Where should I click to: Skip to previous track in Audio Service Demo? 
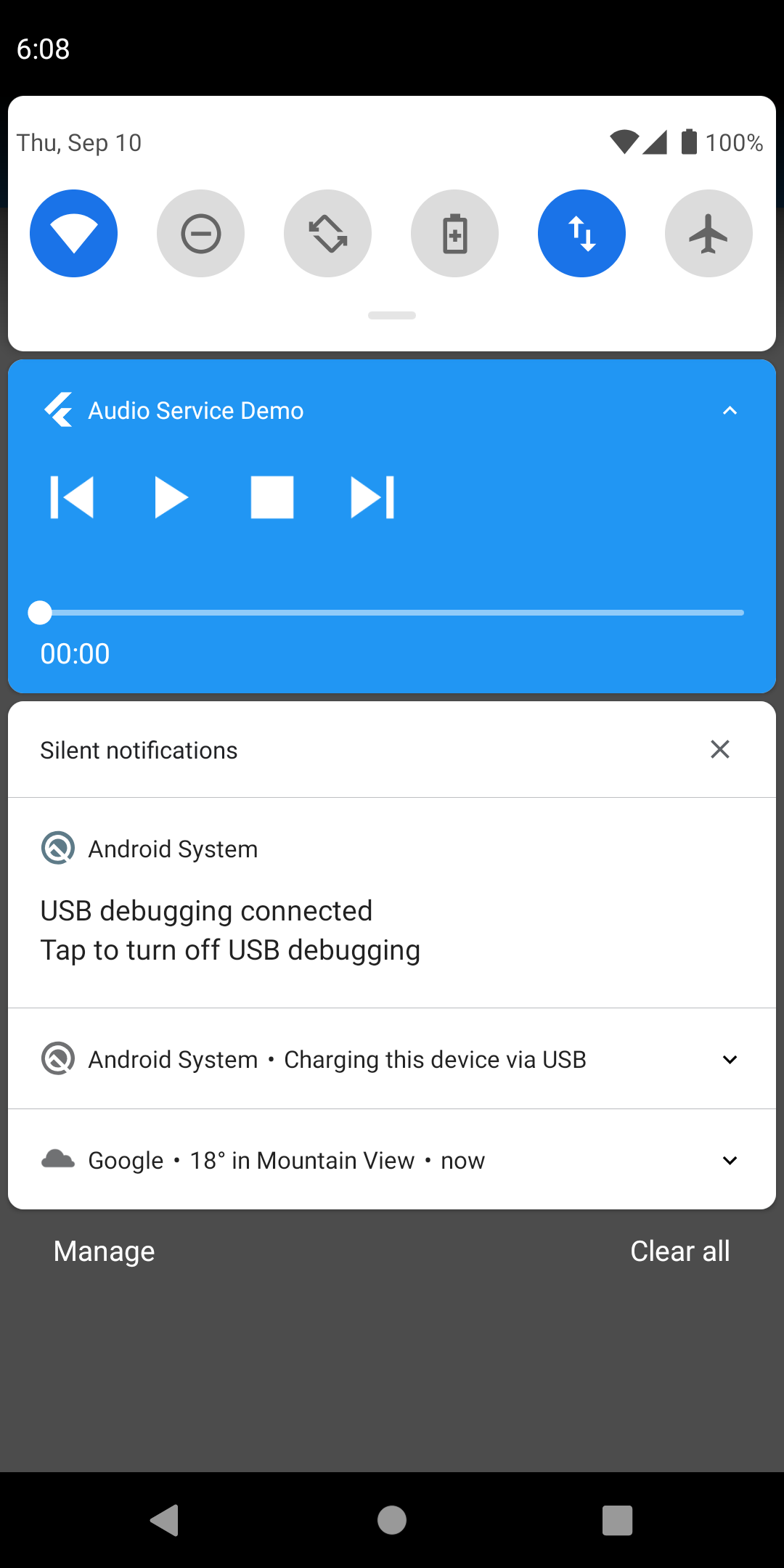click(72, 497)
